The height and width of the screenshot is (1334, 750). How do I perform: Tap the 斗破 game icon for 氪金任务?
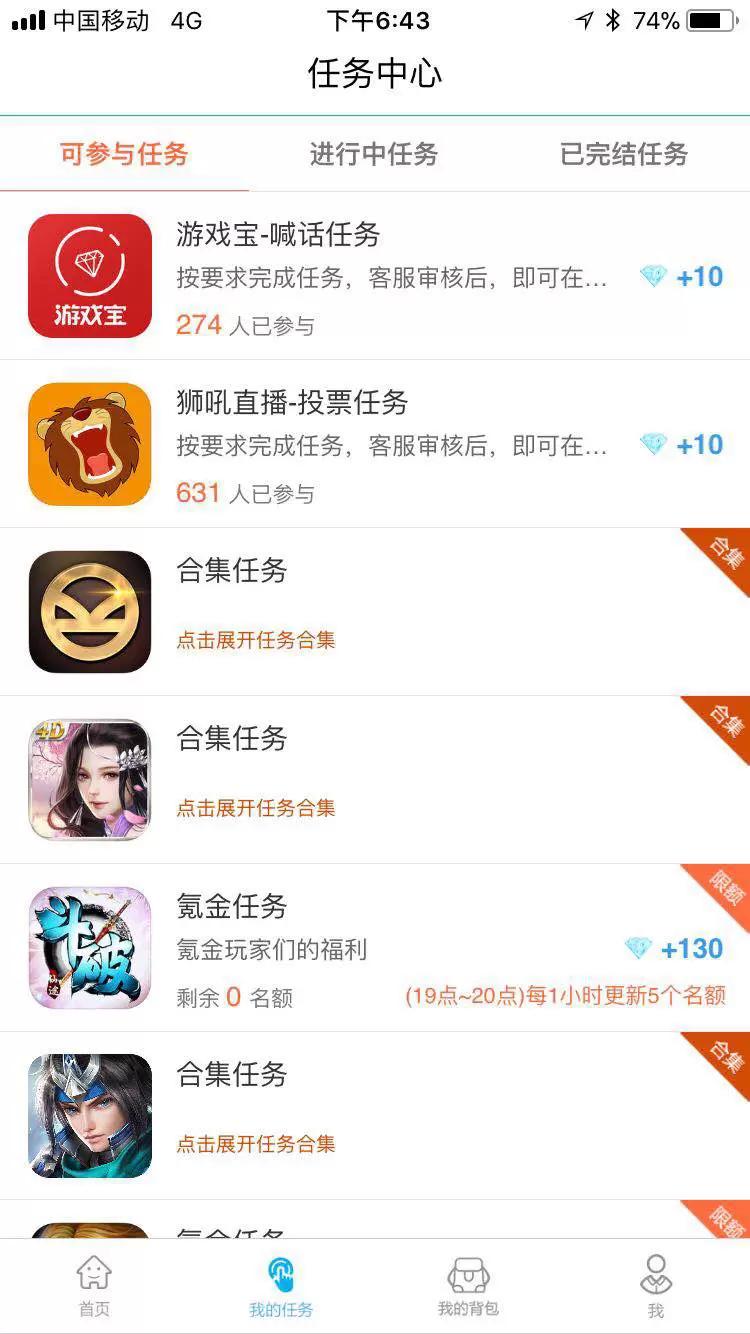[x=89, y=947]
